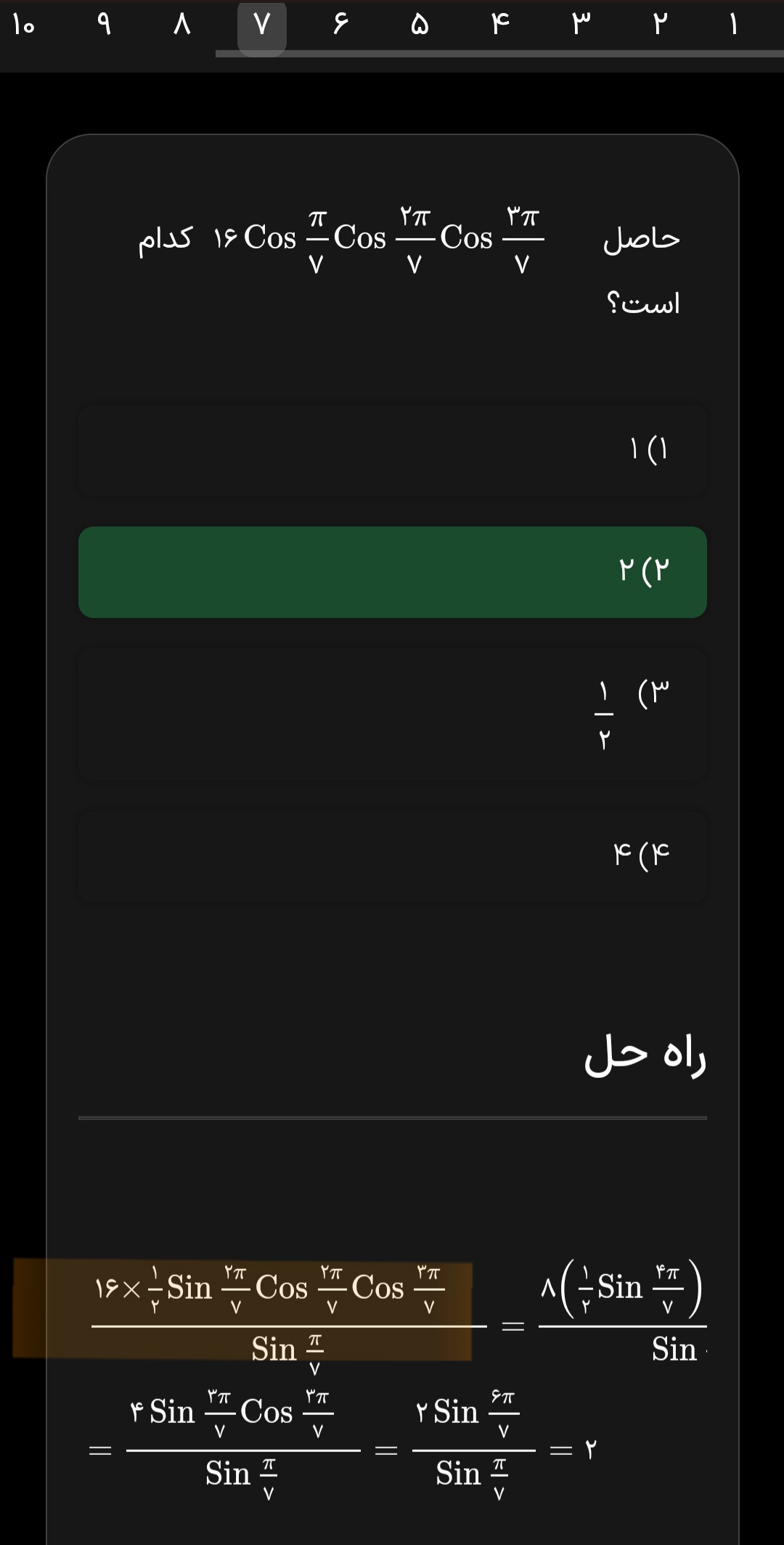The height and width of the screenshot is (1545, 784).
Task: Pick answer option ۳) one half
Action: [x=392, y=715]
